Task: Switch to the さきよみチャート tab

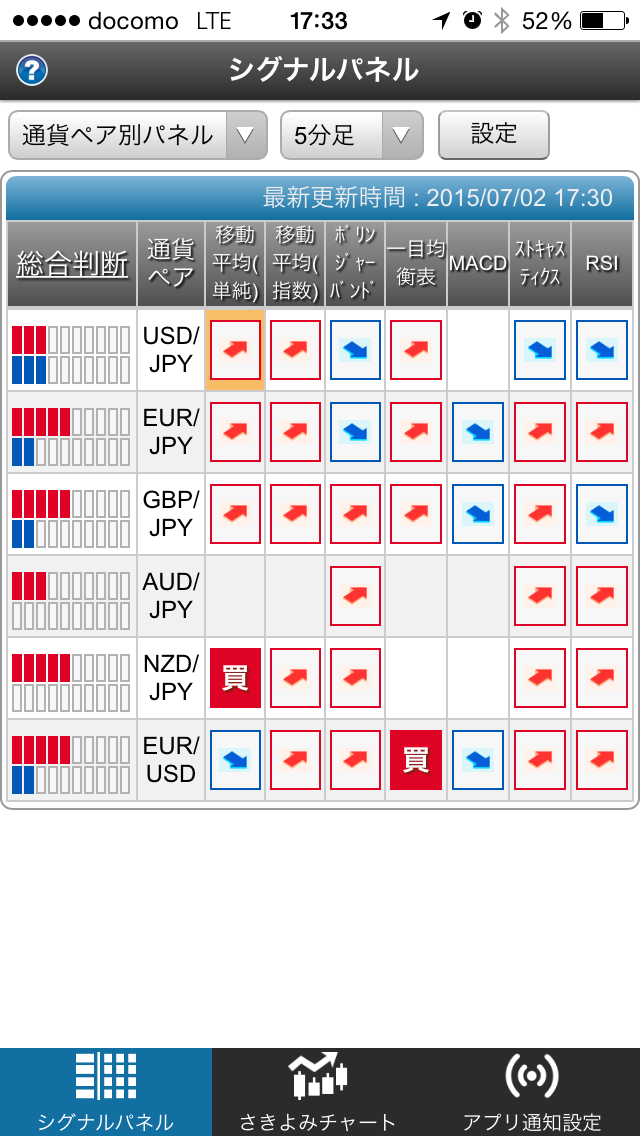Action: coord(318,1092)
